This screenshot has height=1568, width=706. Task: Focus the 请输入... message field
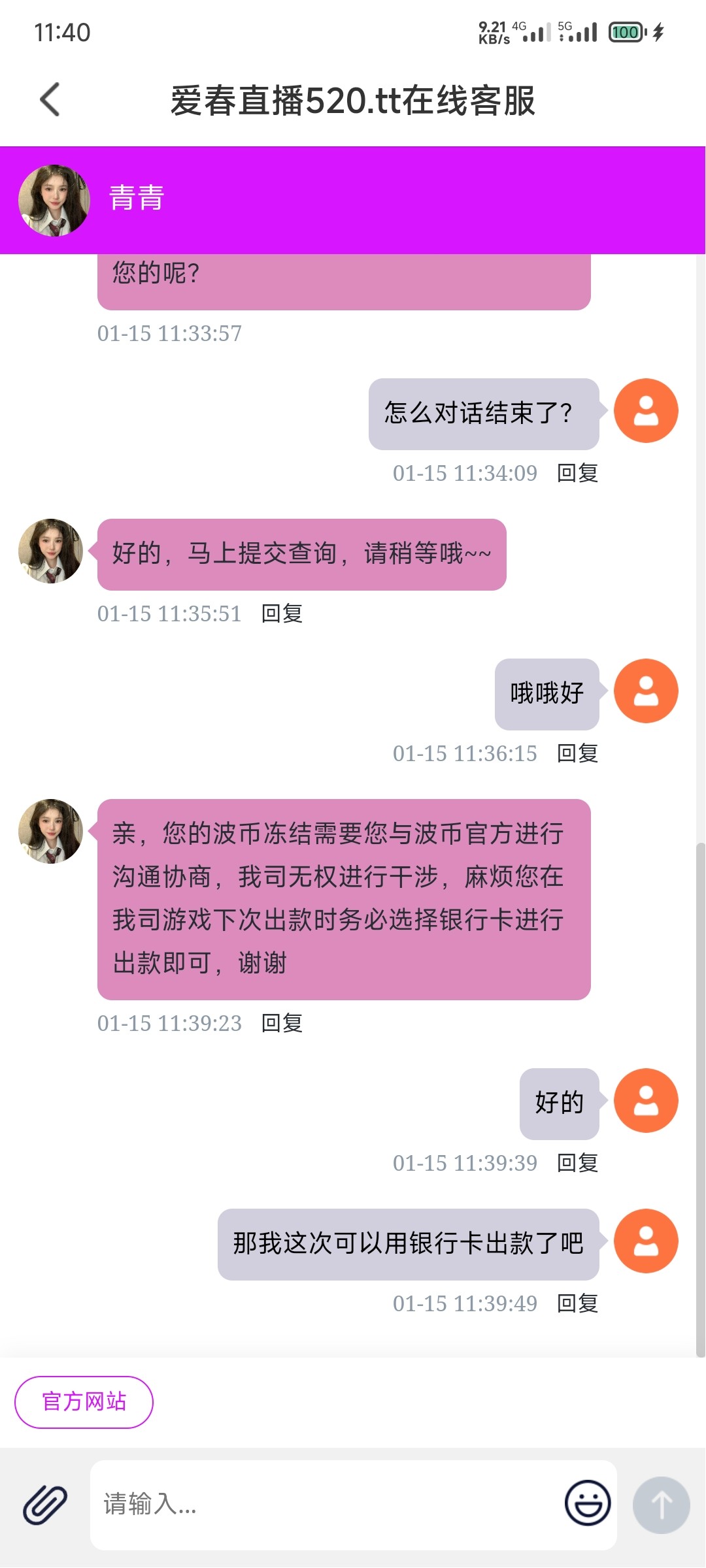[327, 1505]
